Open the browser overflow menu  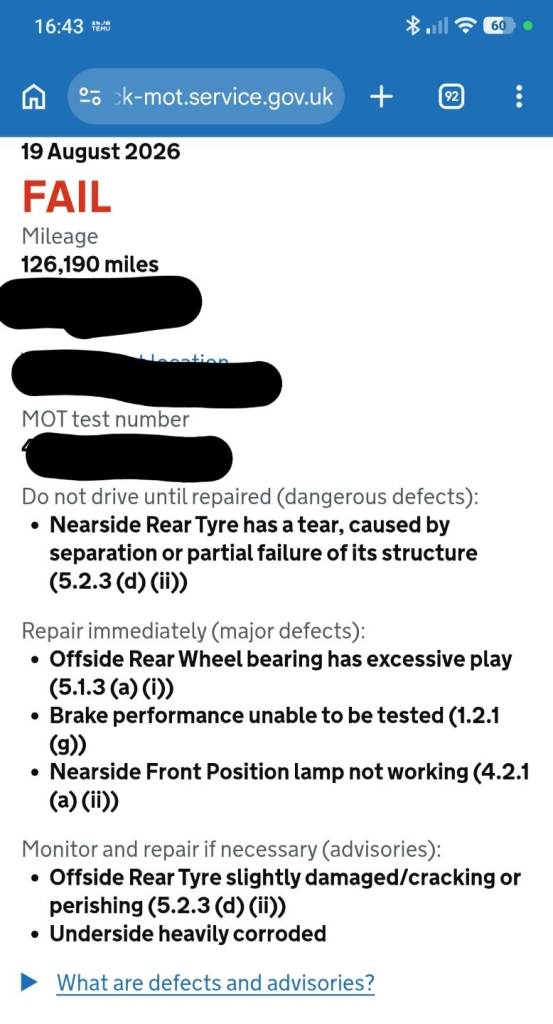(x=519, y=97)
